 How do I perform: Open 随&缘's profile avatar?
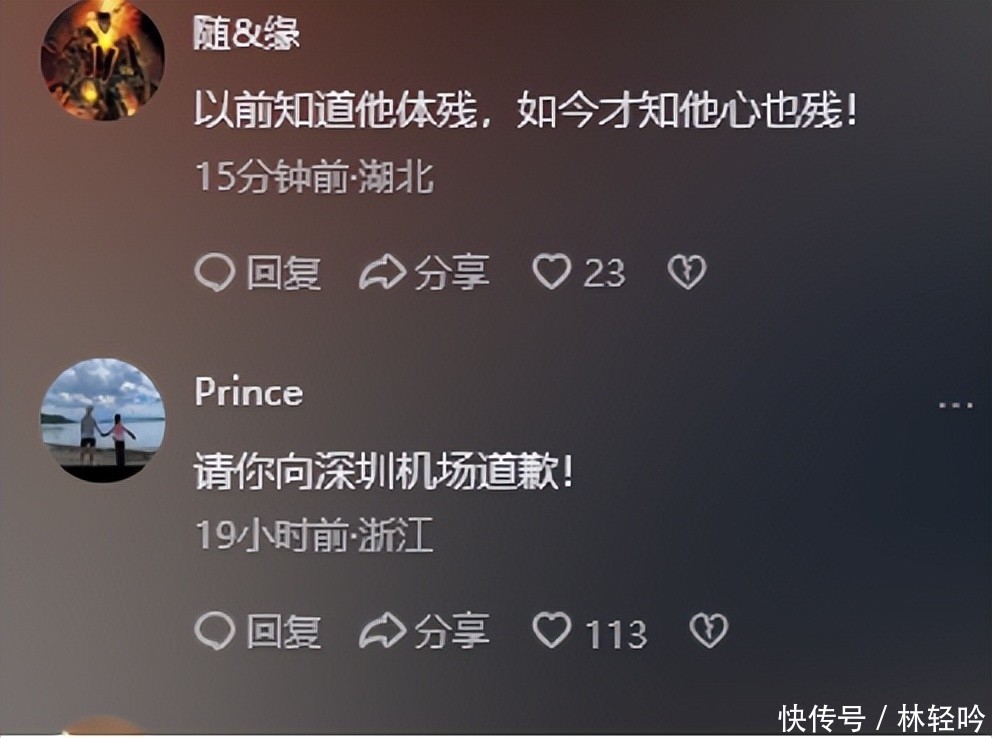pos(102,58)
